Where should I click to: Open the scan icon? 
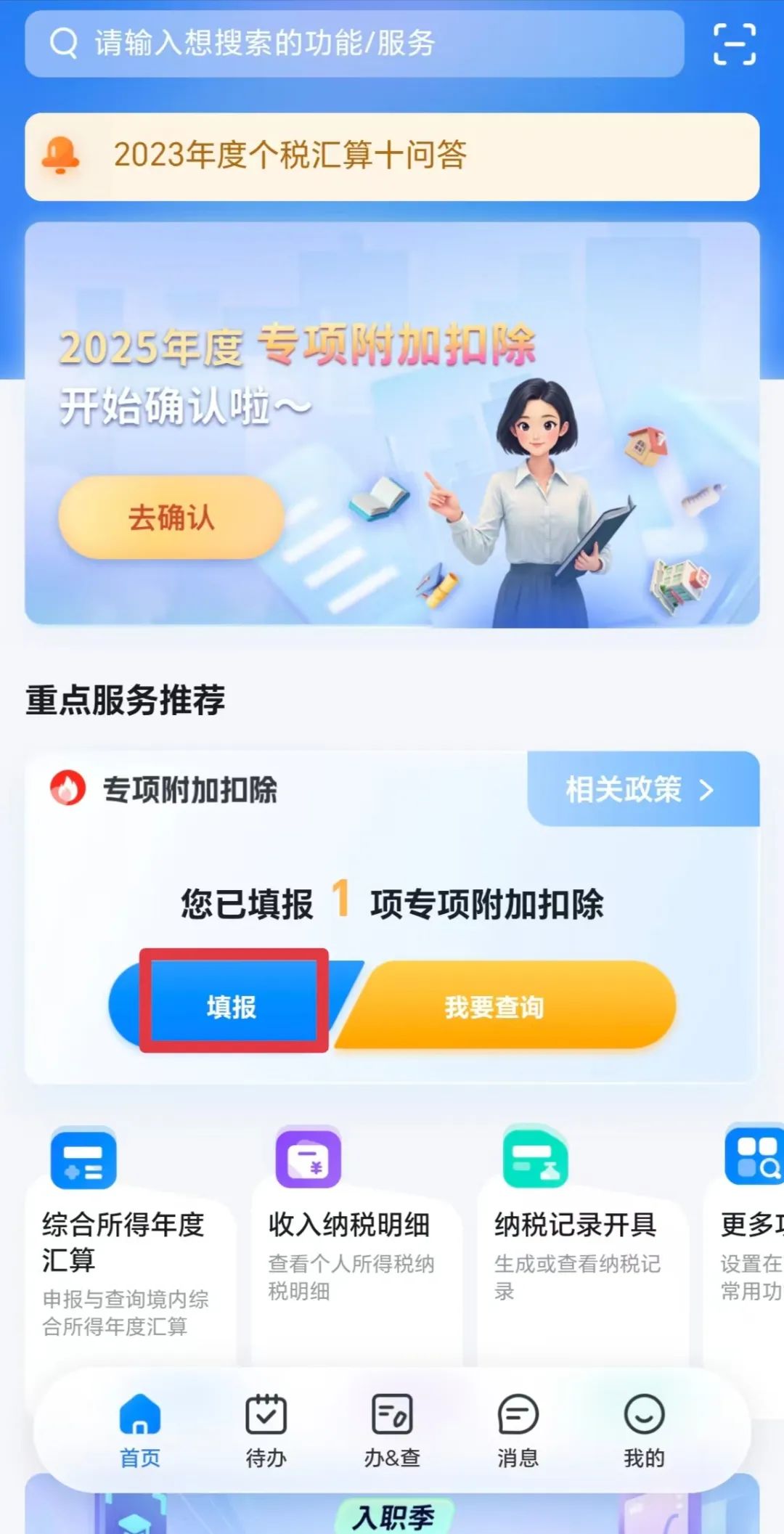(734, 44)
